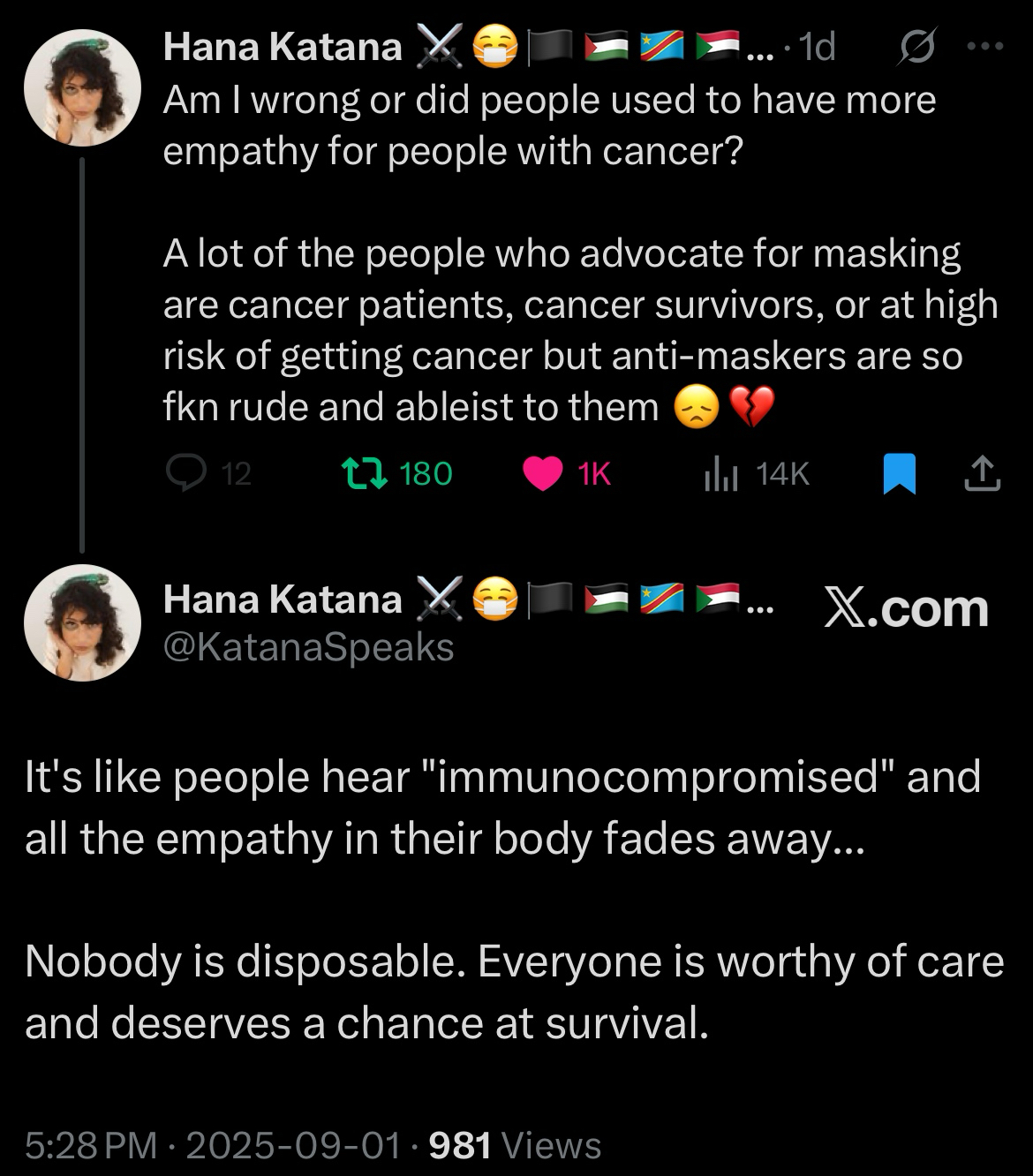Screen dimensions: 1033x1176
Task: Open the Grok icon on the first post
Action: click(913, 47)
